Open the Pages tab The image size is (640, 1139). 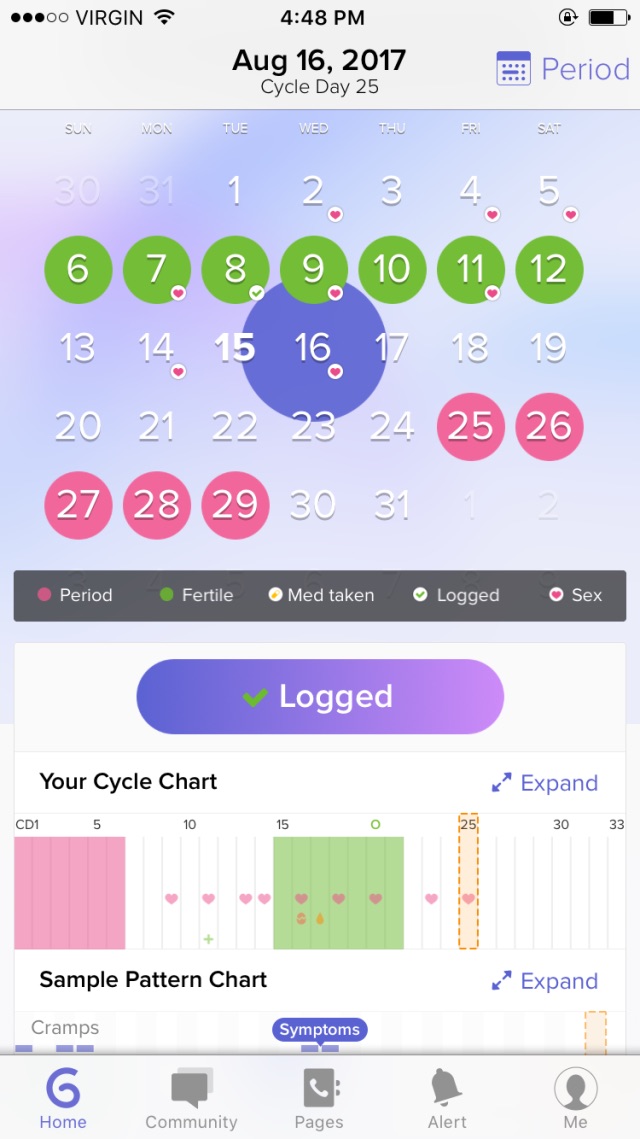(x=319, y=1098)
